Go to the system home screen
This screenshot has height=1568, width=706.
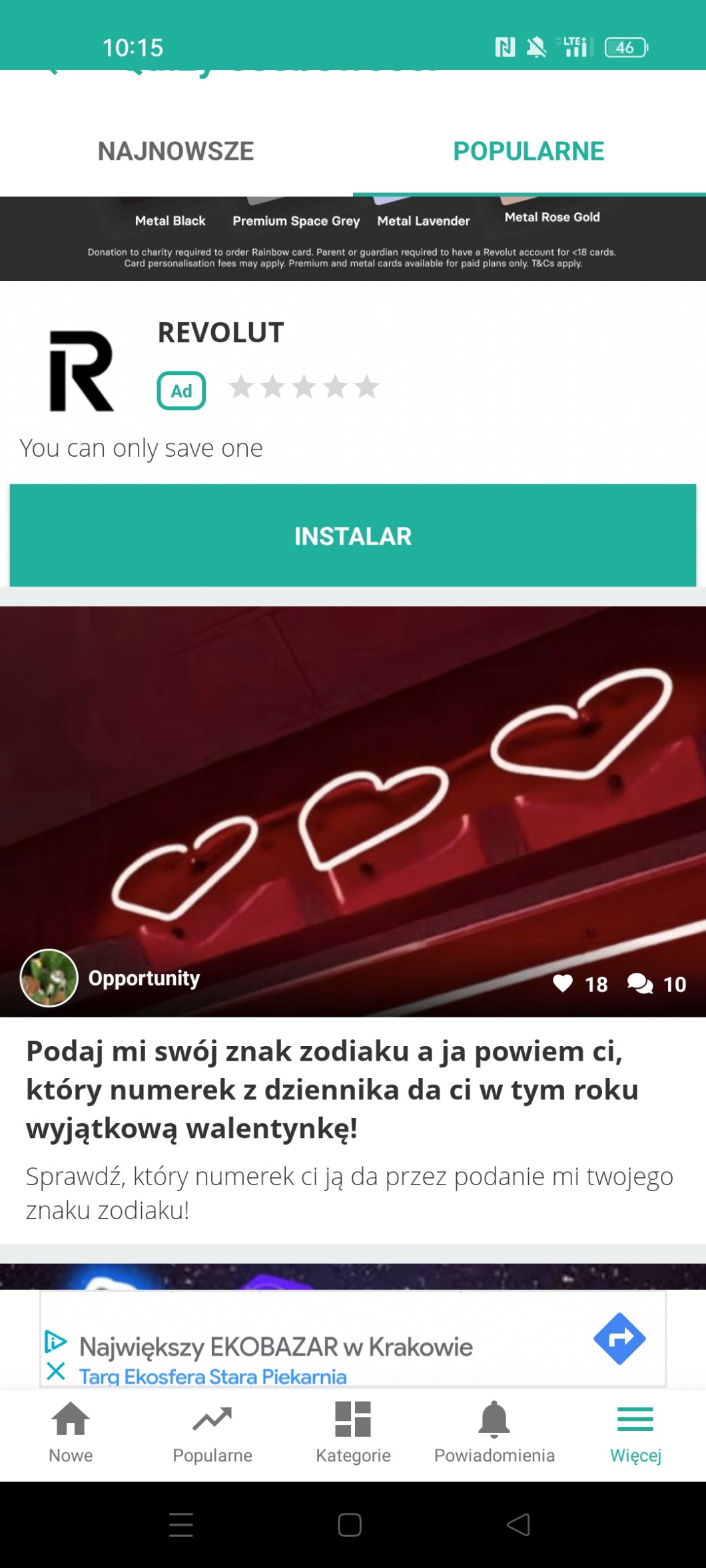click(x=350, y=1525)
